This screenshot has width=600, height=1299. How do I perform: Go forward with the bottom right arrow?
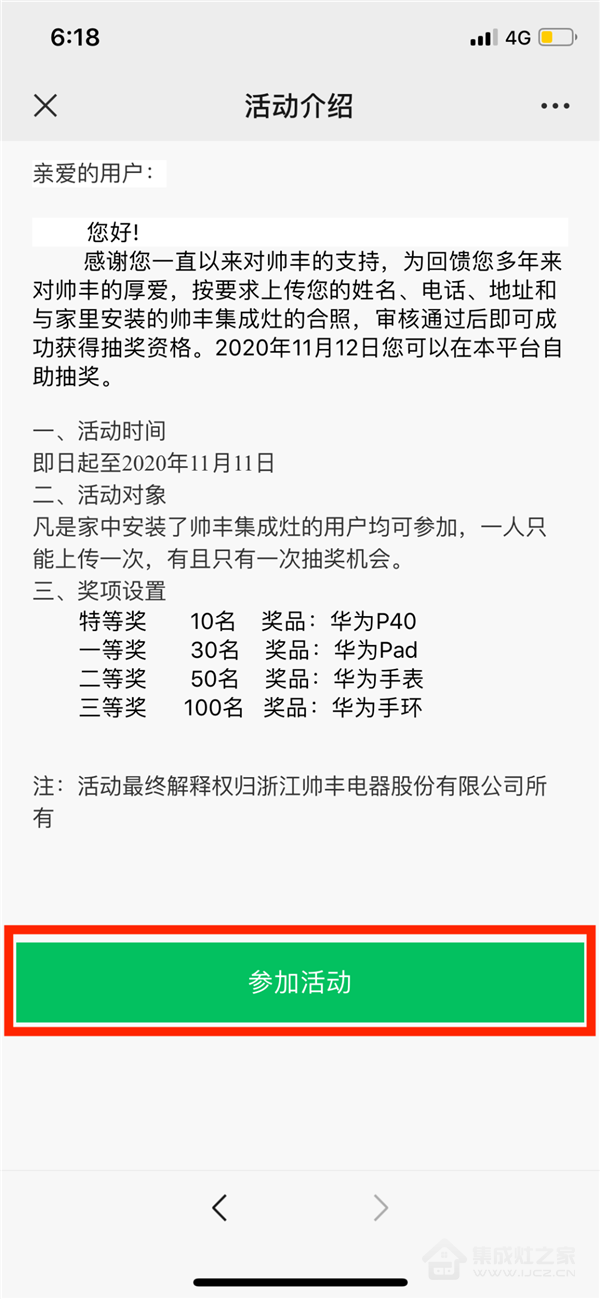tap(380, 1208)
